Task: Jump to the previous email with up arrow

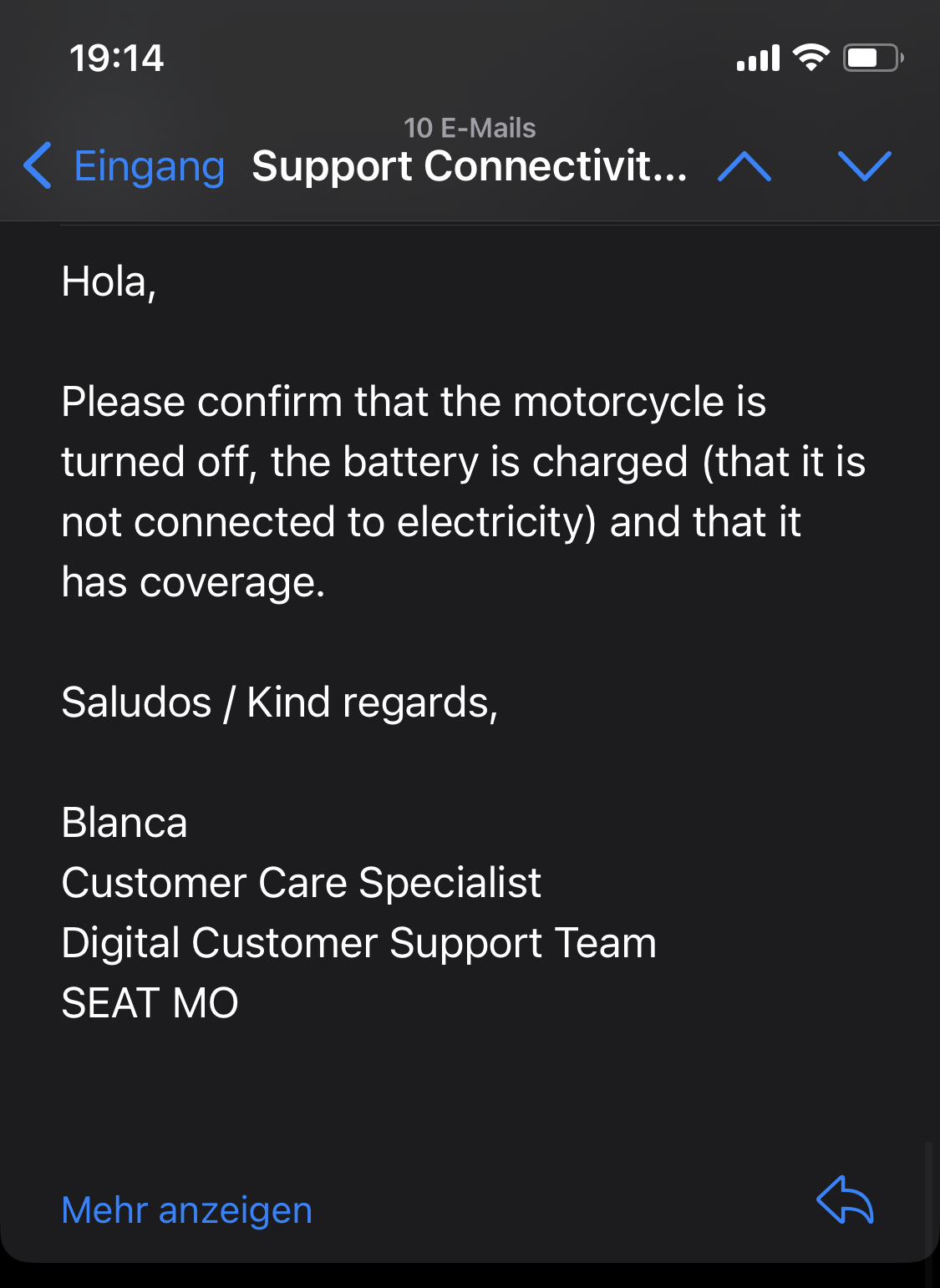Action: tap(744, 166)
